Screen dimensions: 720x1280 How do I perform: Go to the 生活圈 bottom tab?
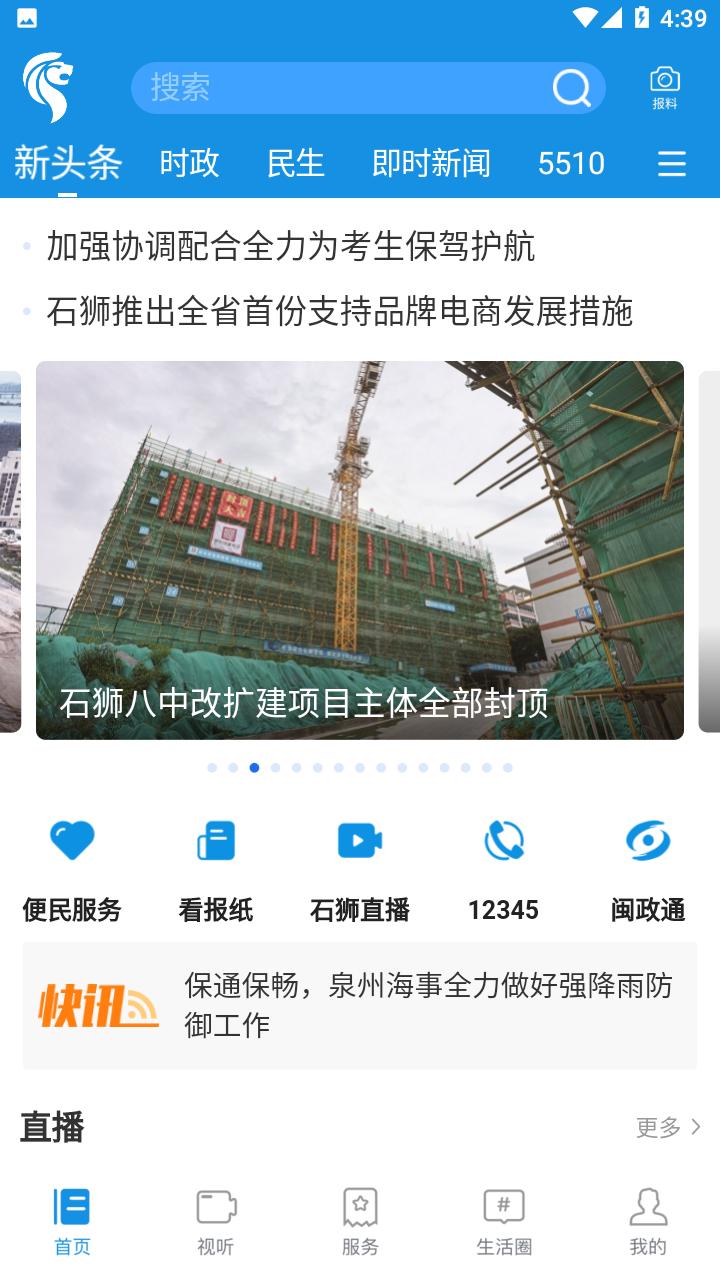point(504,1222)
